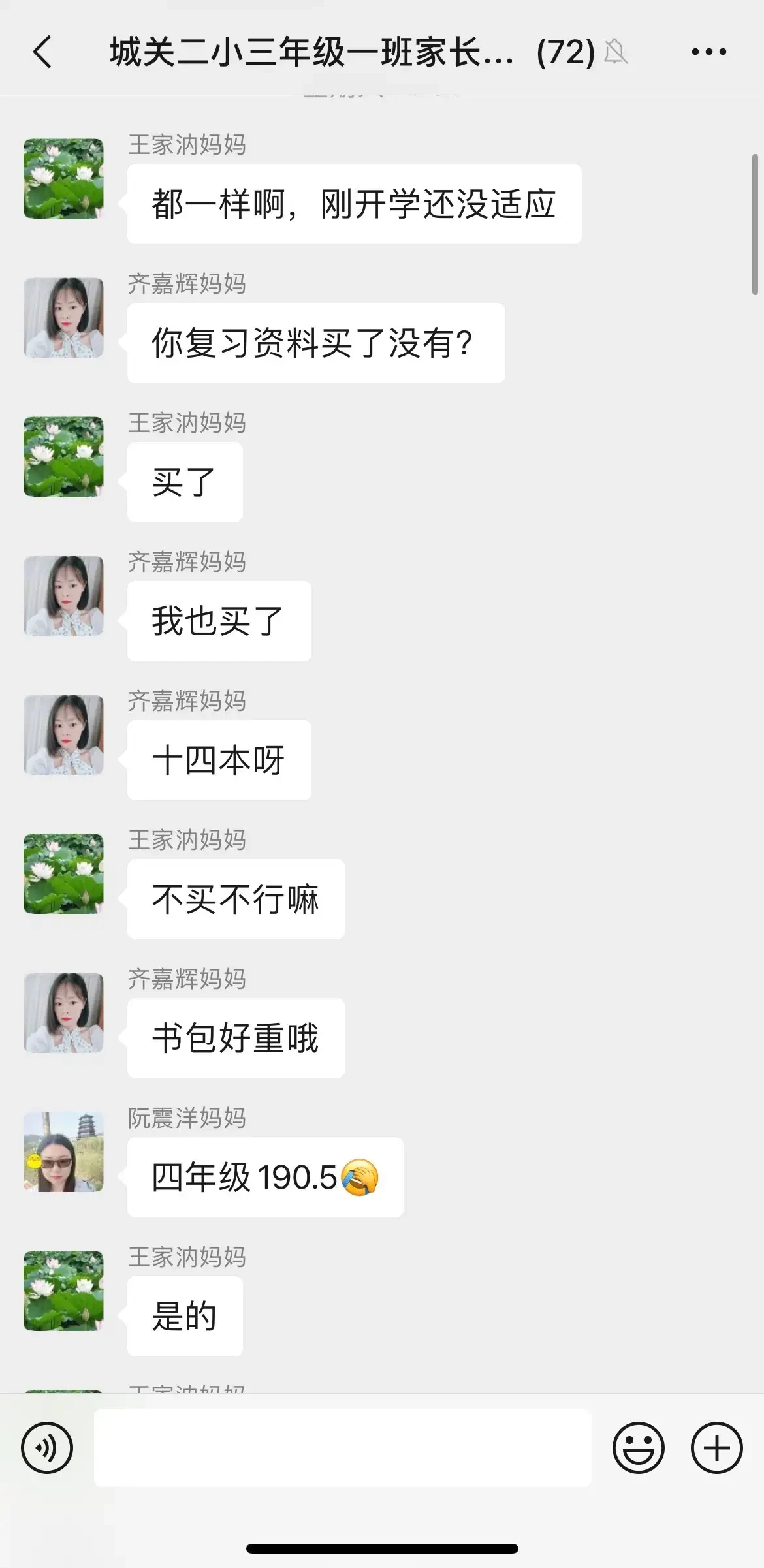Image resolution: width=764 pixels, height=1568 pixels.
Task: Go back from the group chat
Action: (x=42, y=52)
